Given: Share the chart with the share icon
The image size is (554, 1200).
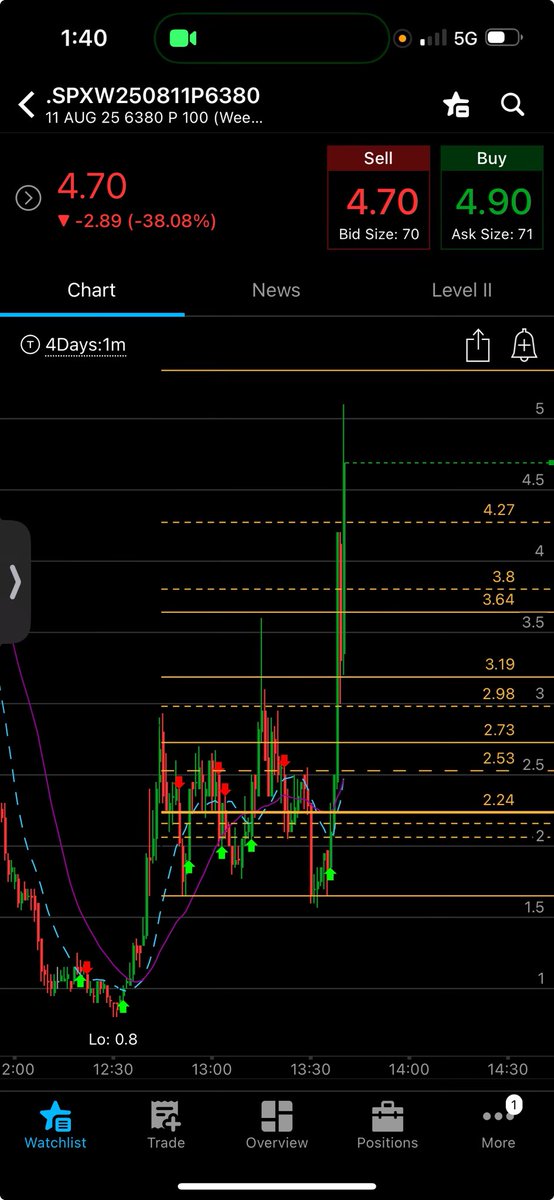Looking at the screenshot, I should (x=478, y=345).
